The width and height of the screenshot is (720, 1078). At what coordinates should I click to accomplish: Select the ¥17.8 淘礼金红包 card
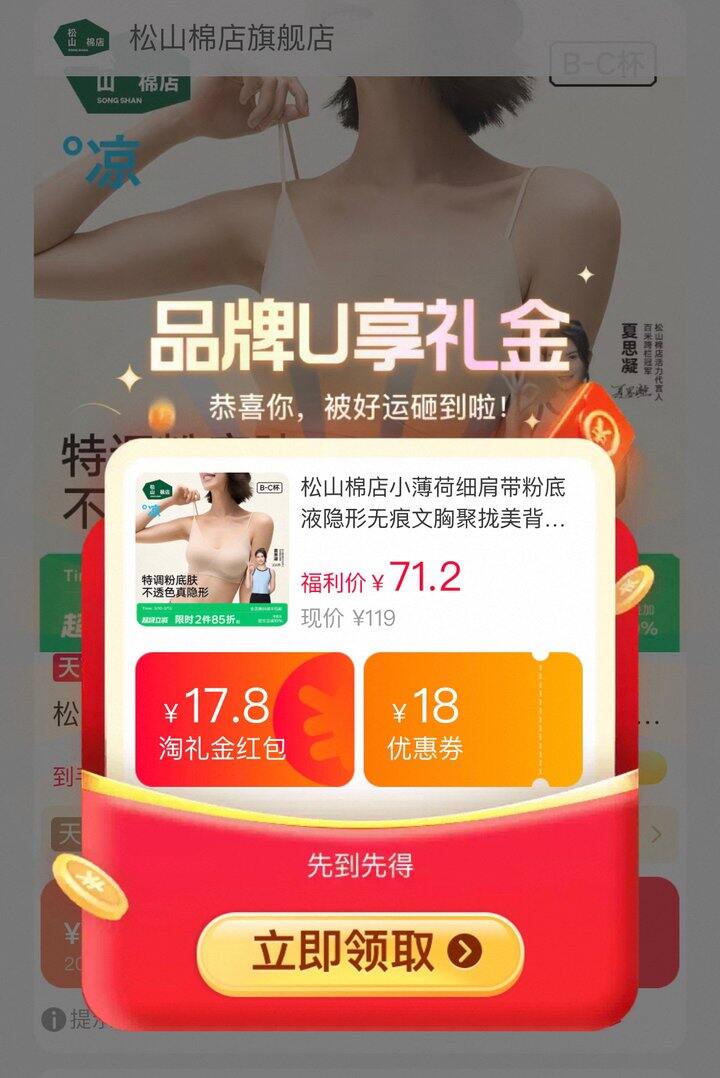click(244, 719)
